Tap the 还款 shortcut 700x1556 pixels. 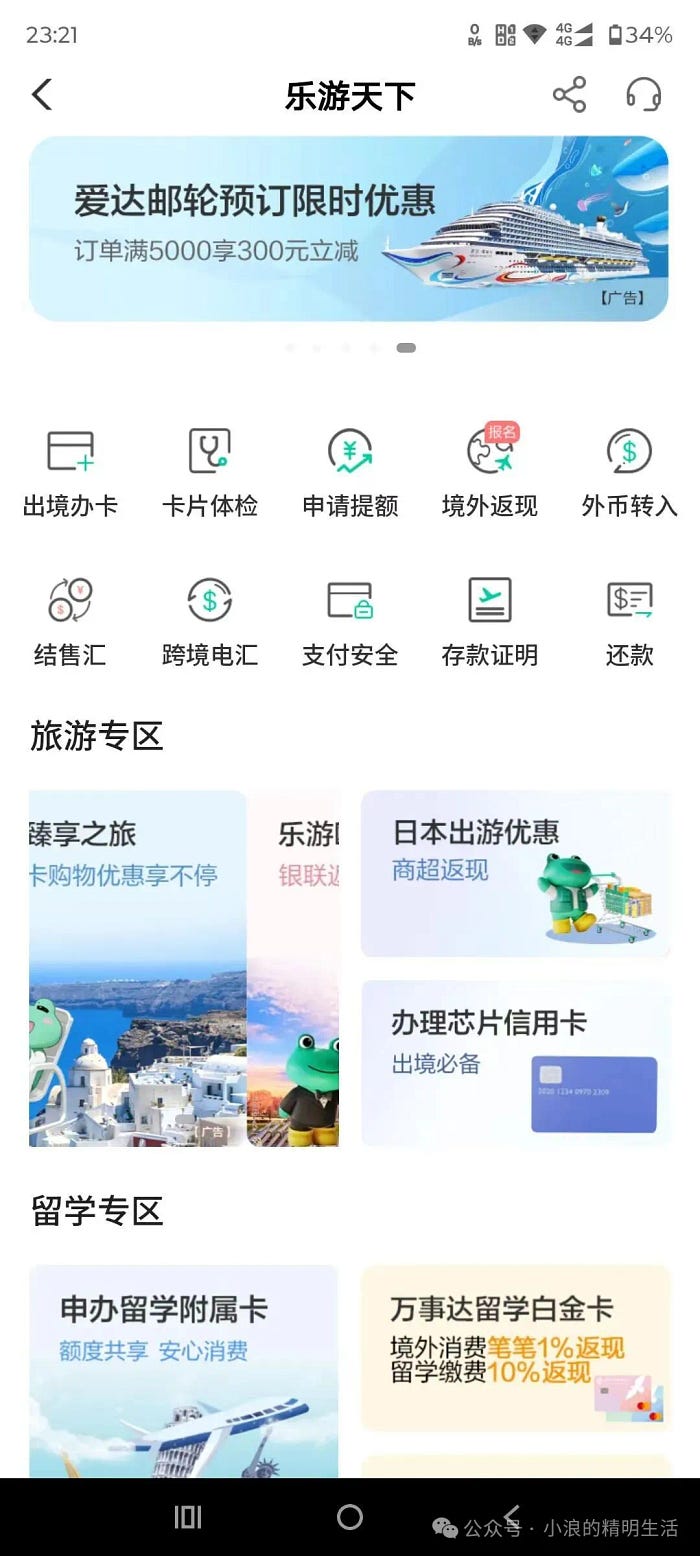pos(629,622)
